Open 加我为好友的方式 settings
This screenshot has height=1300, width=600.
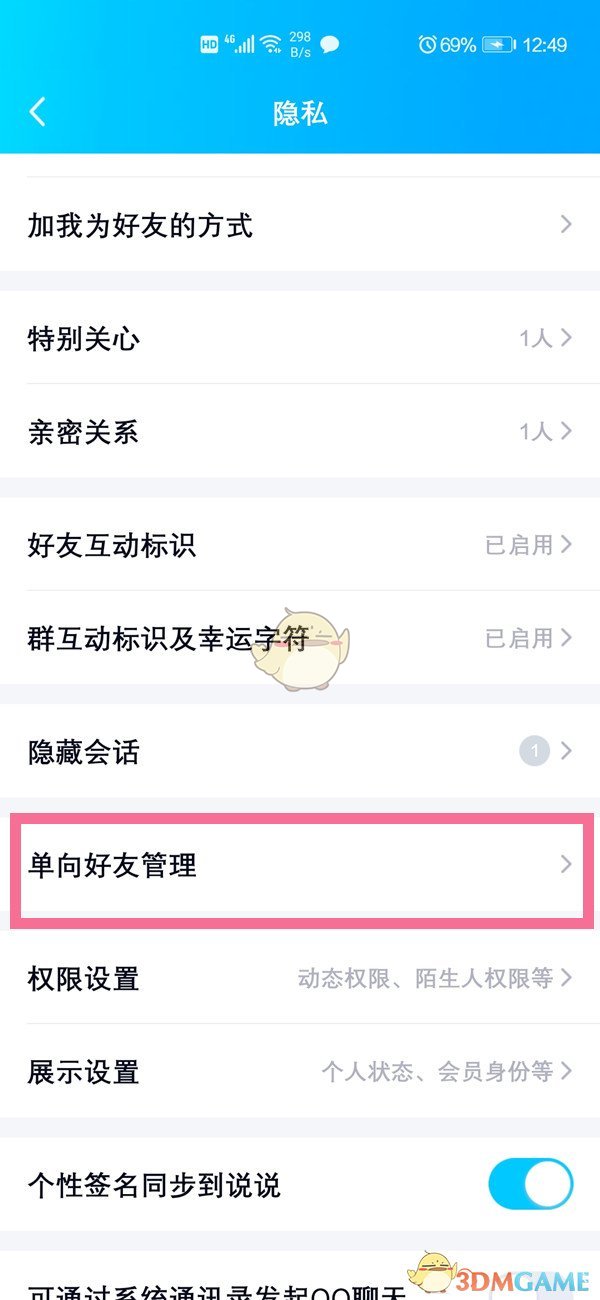pos(300,225)
